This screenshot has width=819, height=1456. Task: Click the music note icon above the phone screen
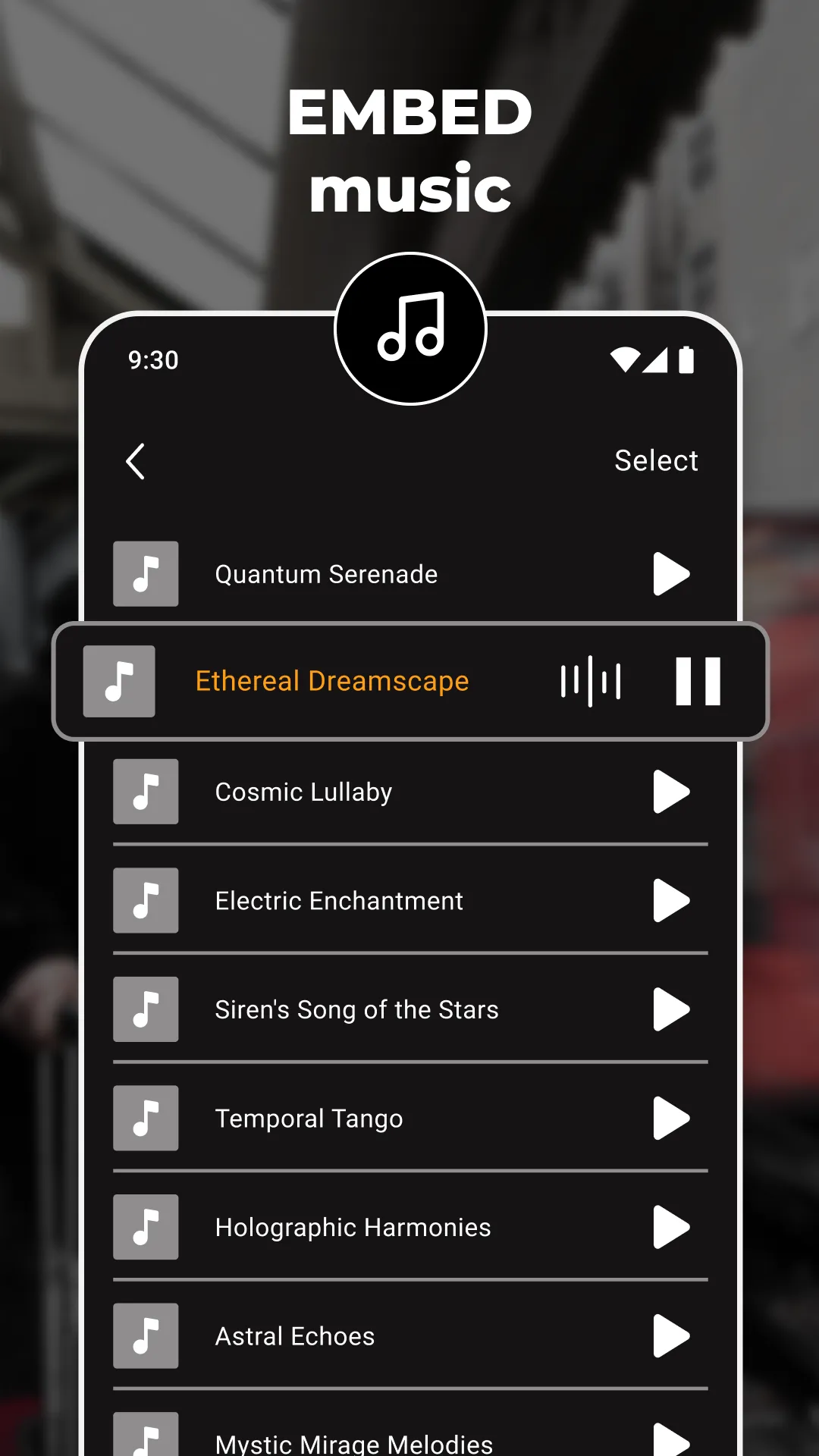[x=409, y=328]
